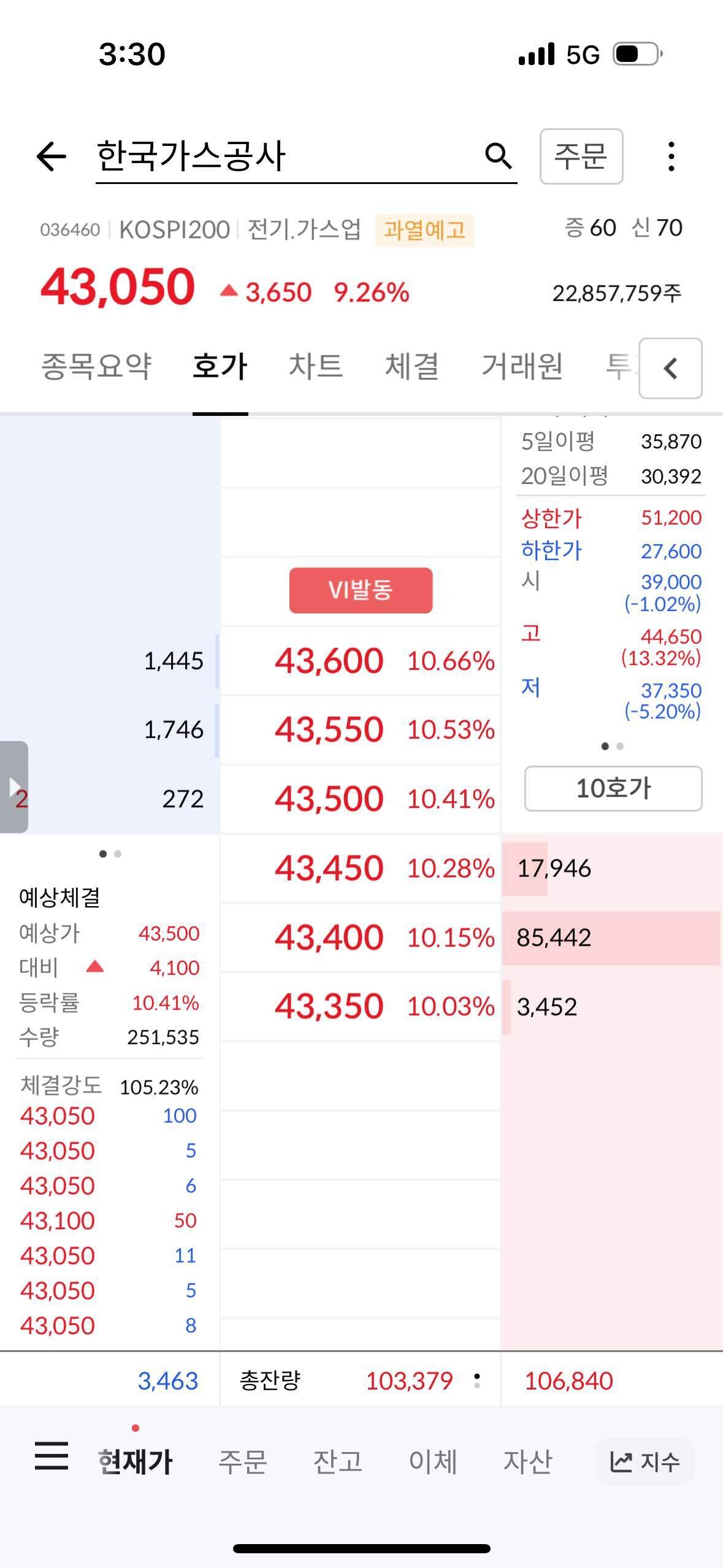Screen dimensions: 723x1568
Task: Open the three-dot overflow menu
Action: point(672,157)
